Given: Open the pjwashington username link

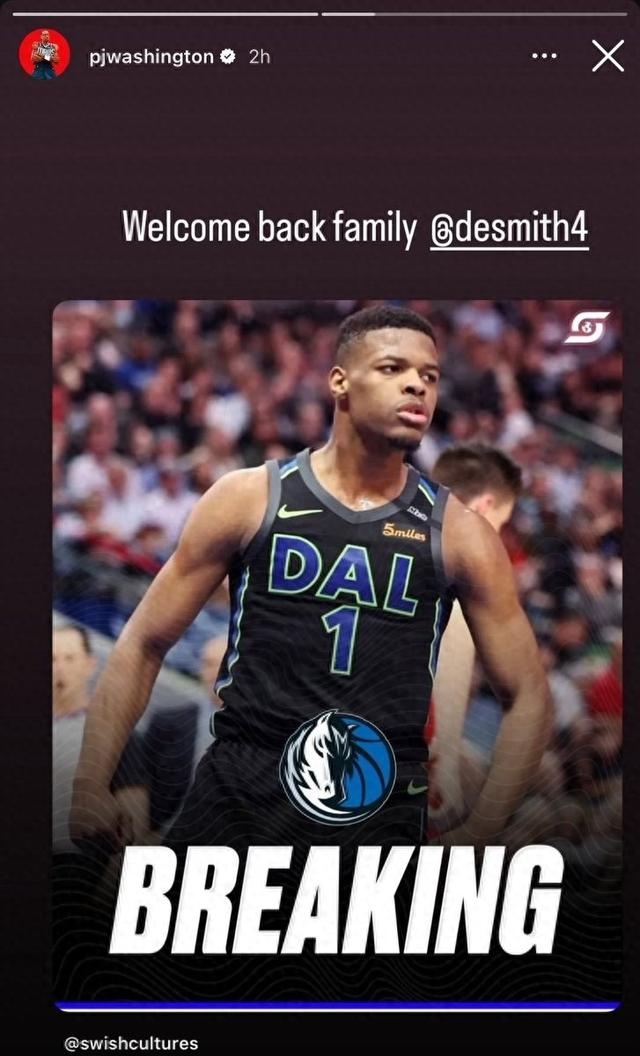Looking at the screenshot, I should [x=150, y=57].
